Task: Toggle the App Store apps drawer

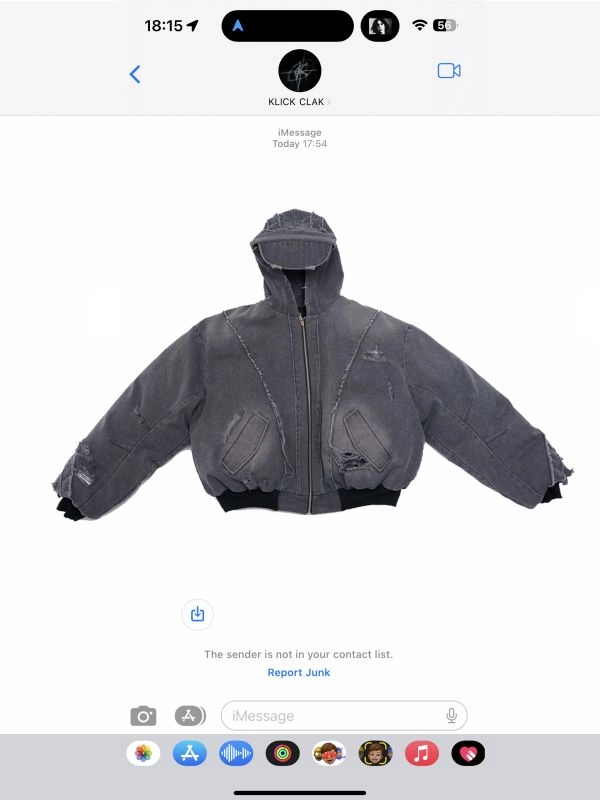Action: coord(190,716)
